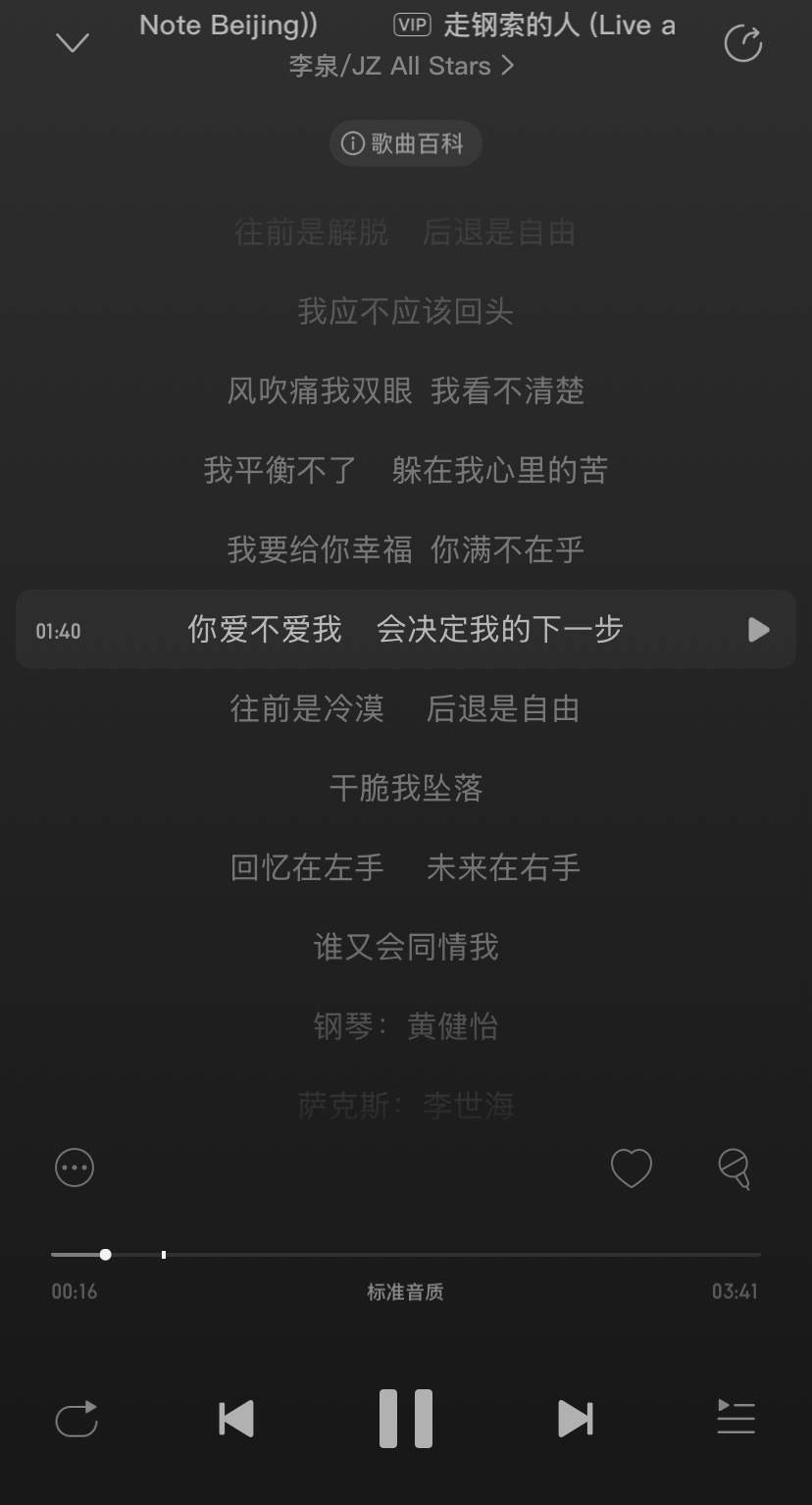Screen dimensions: 812x1505
Task: Open the share icon at top right
Action: [742, 43]
